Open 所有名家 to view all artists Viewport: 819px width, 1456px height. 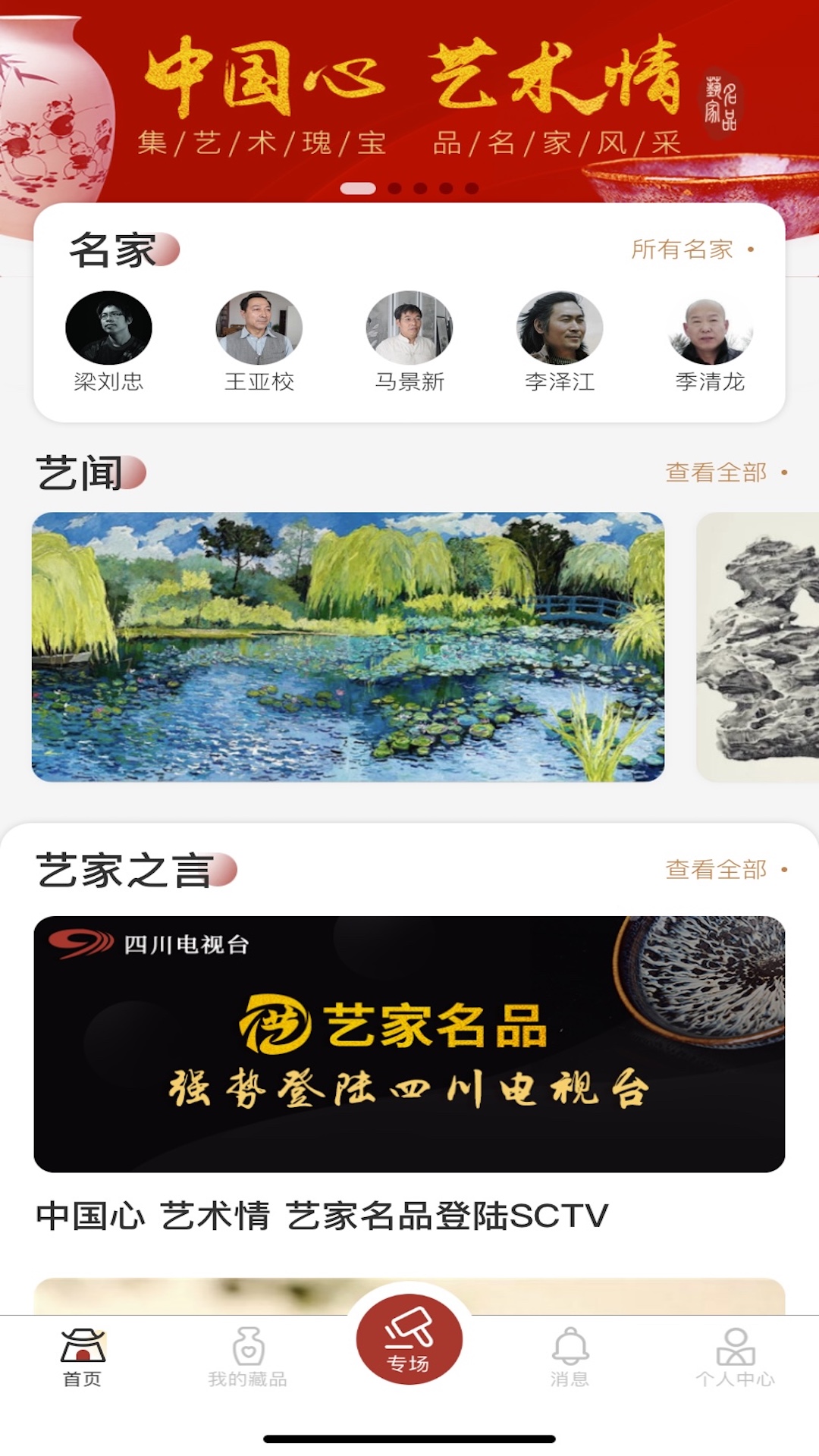pos(682,247)
